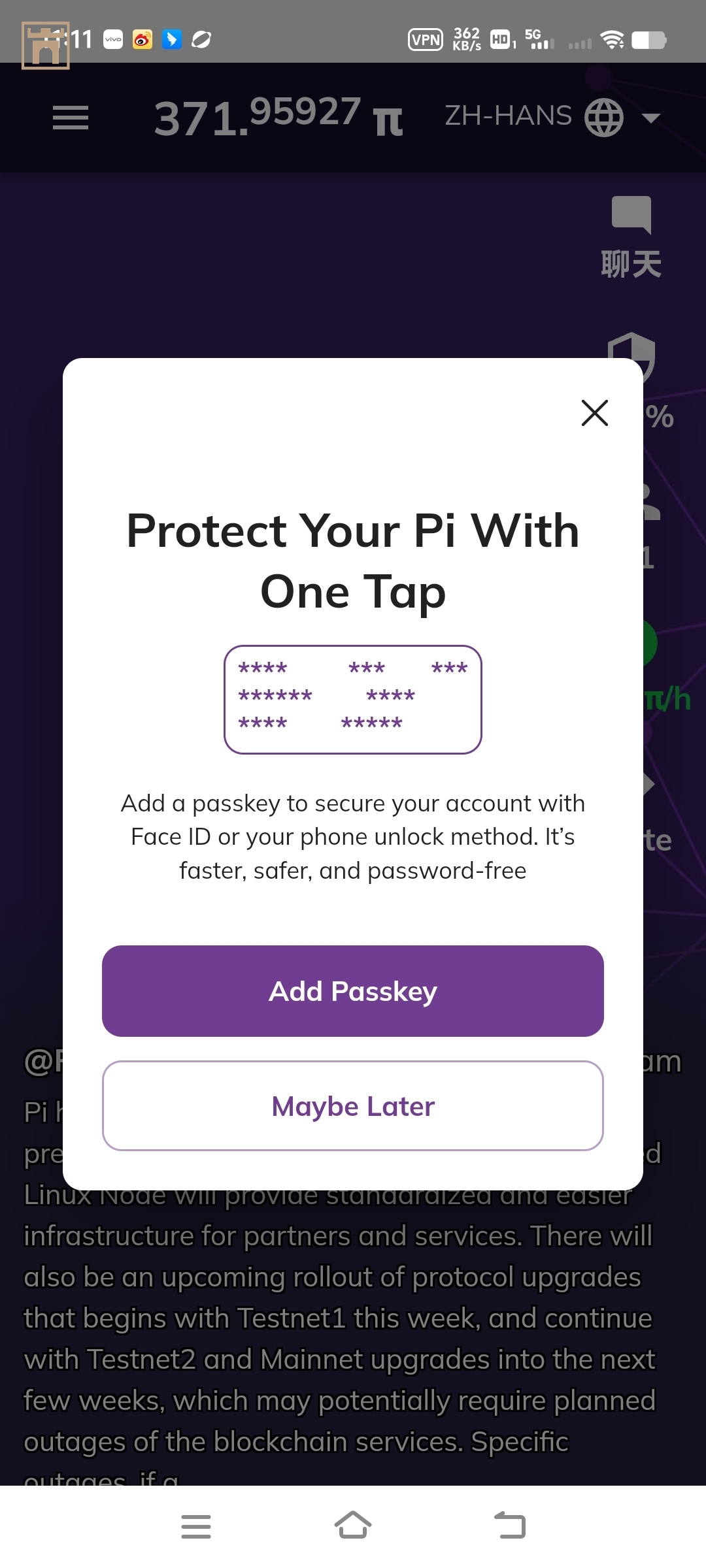Choose Maybe Later
The image size is (706, 1568).
(353, 1106)
